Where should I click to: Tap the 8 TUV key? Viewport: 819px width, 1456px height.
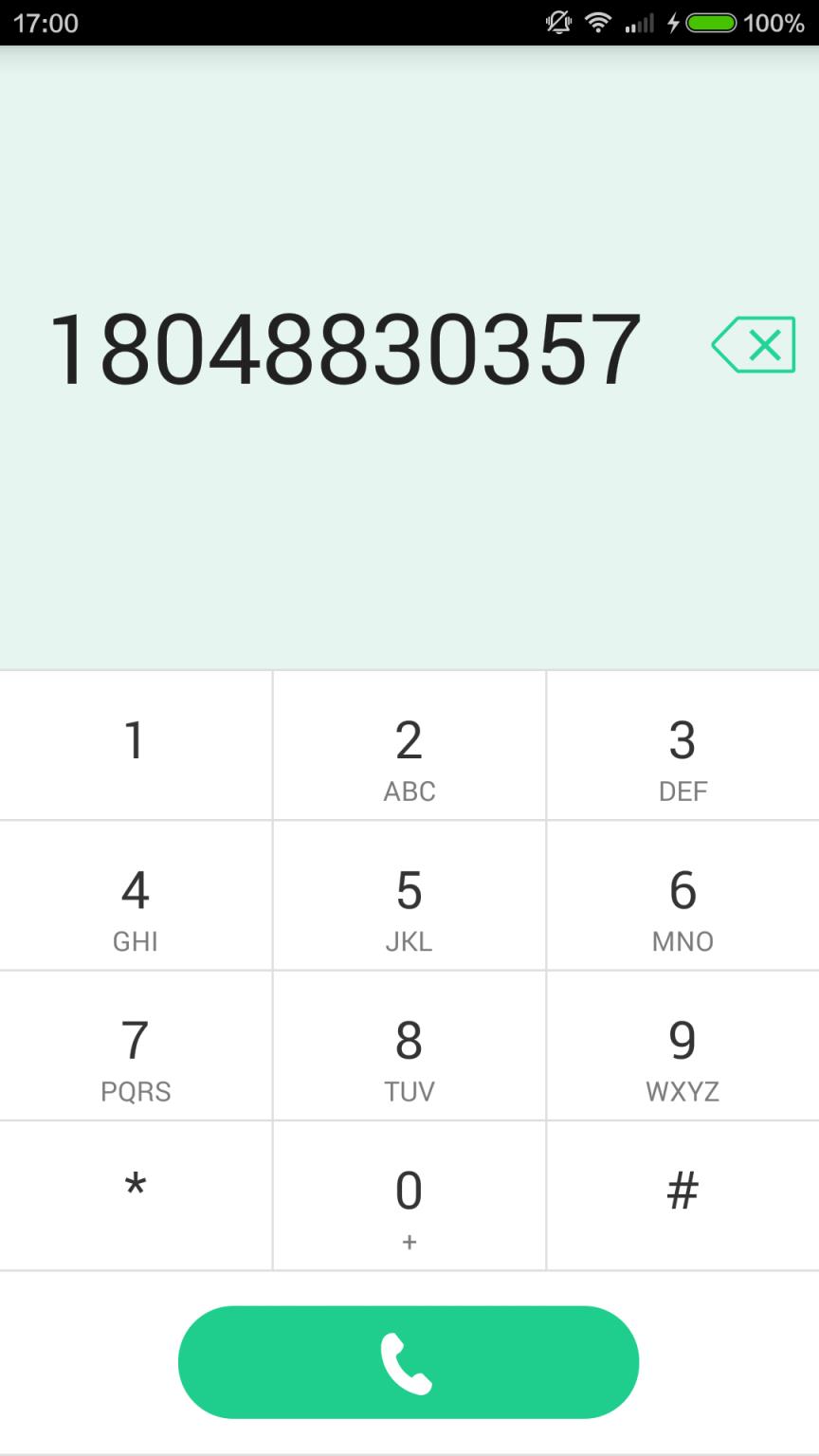[409, 1046]
